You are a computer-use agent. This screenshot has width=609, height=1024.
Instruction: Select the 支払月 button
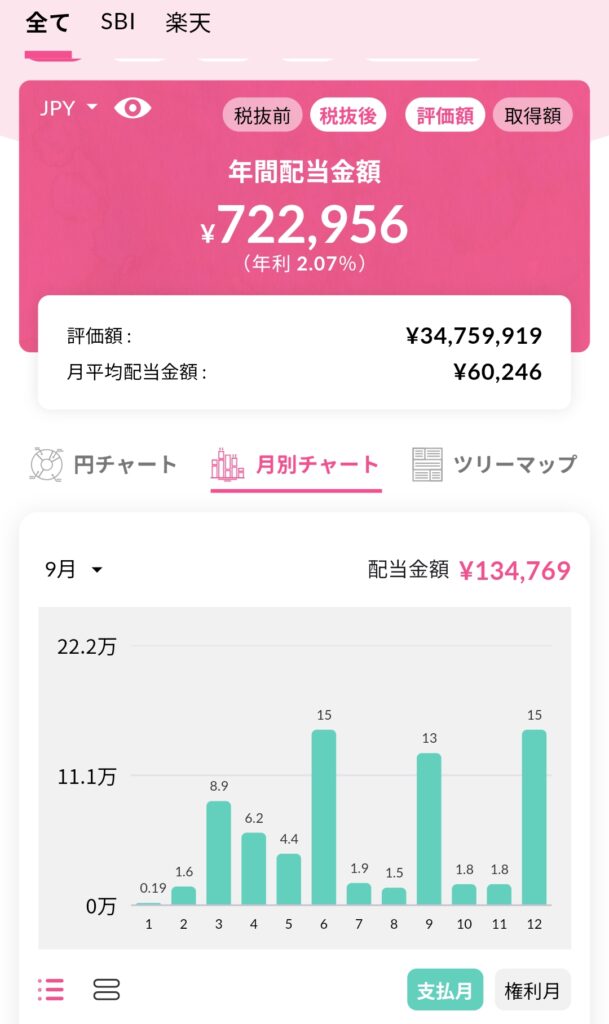pos(445,990)
